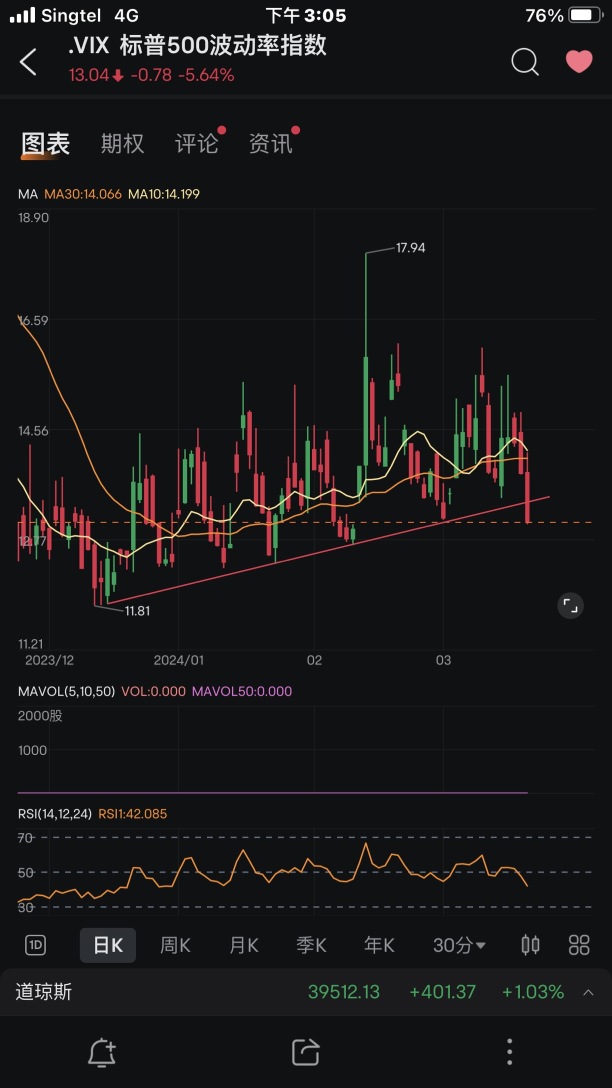The image size is (612, 1088).
Task: Add a price alert with the bell
Action: click(x=102, y=1052)
